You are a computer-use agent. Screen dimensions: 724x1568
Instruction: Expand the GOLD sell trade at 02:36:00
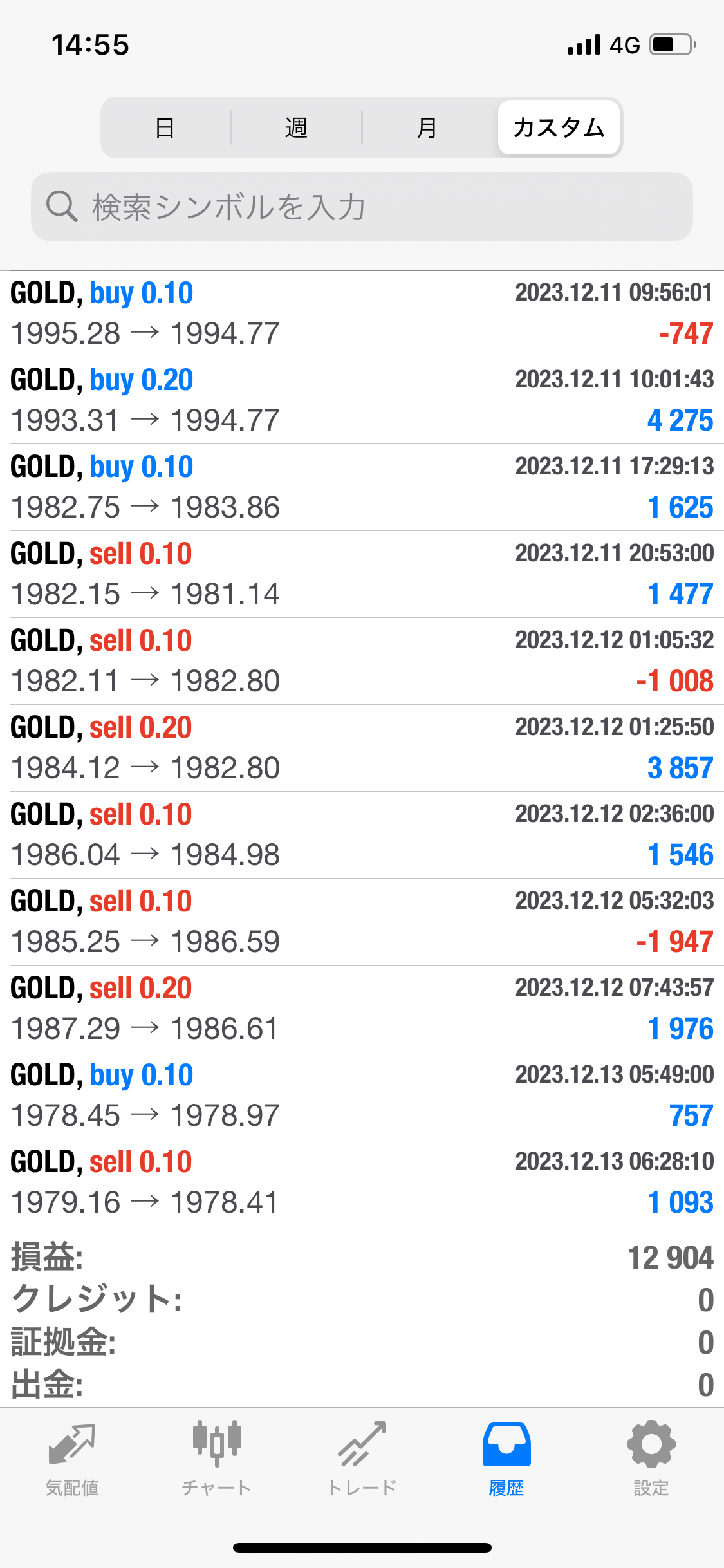(362, 835)
